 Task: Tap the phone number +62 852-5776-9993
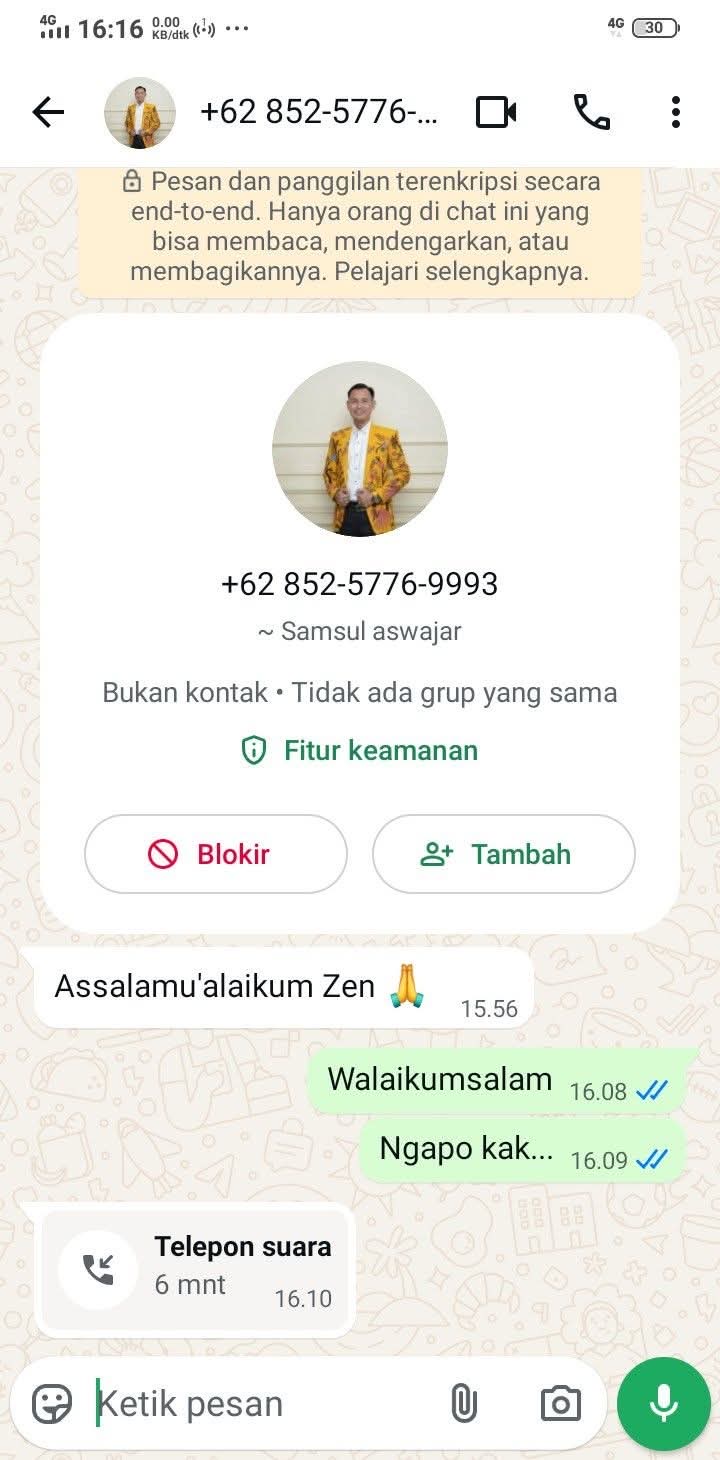coord(360,583)
